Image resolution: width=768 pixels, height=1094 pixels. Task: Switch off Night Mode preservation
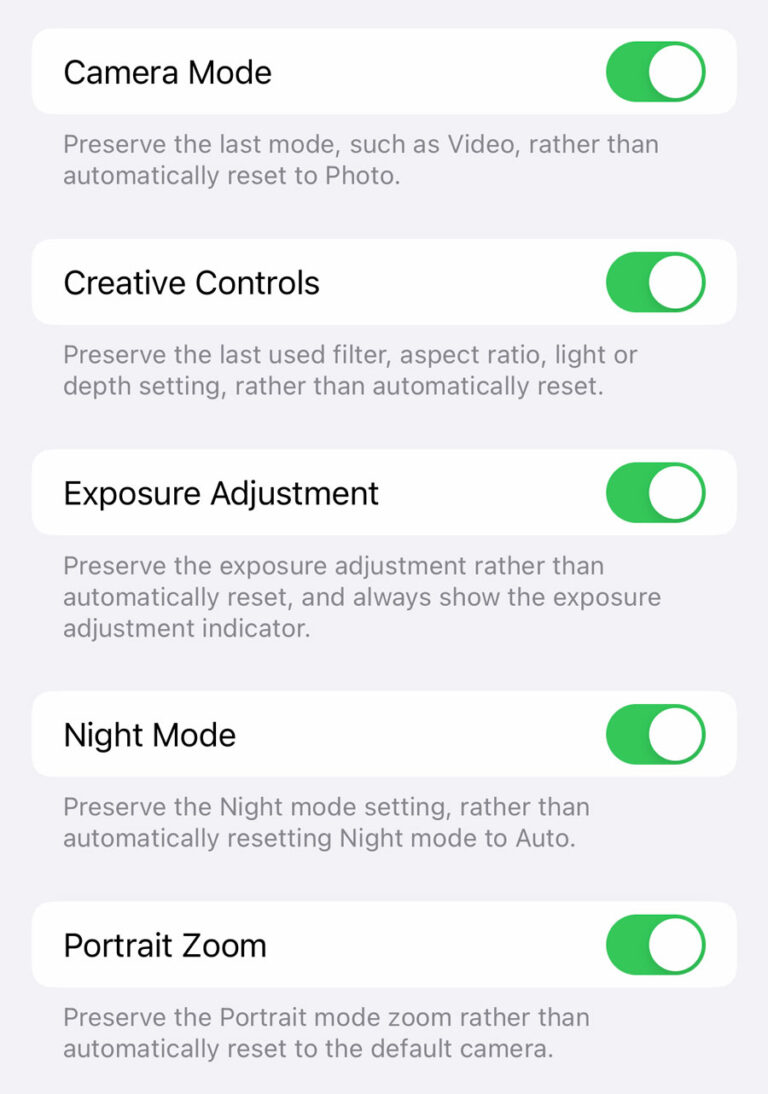654,733
